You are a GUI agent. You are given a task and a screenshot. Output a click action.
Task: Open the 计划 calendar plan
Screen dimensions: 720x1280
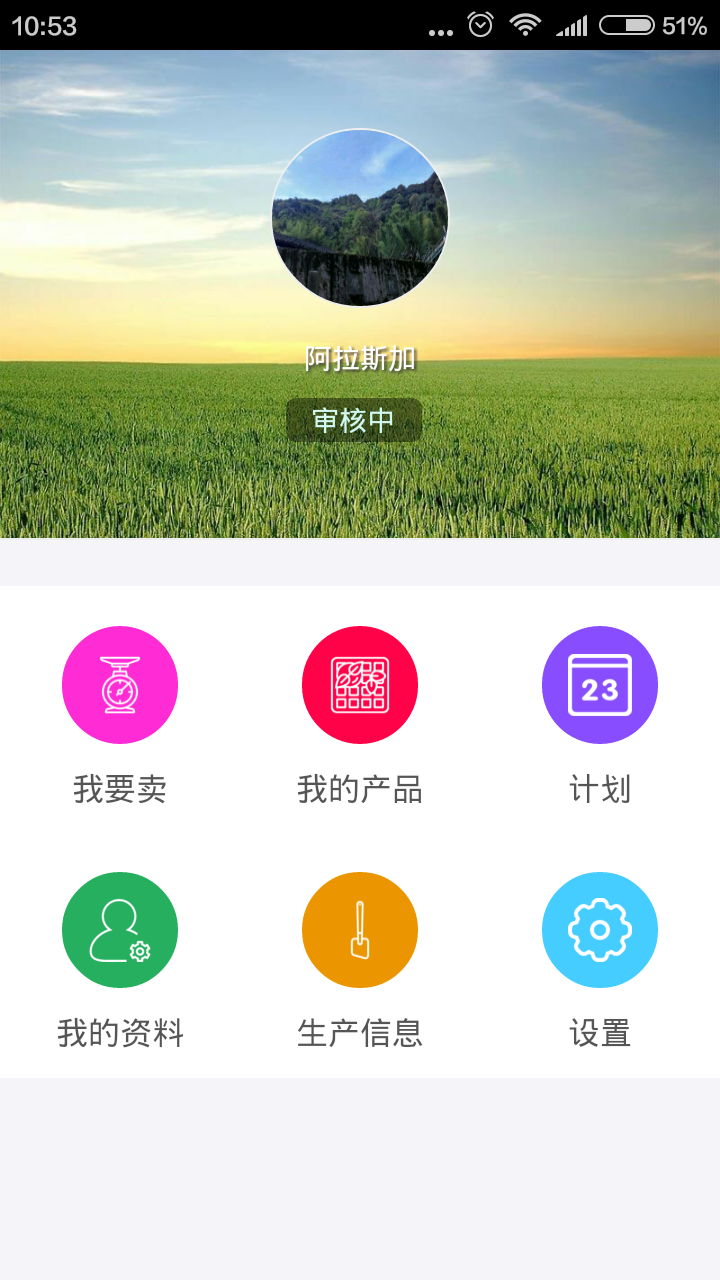tap(600, 685)
